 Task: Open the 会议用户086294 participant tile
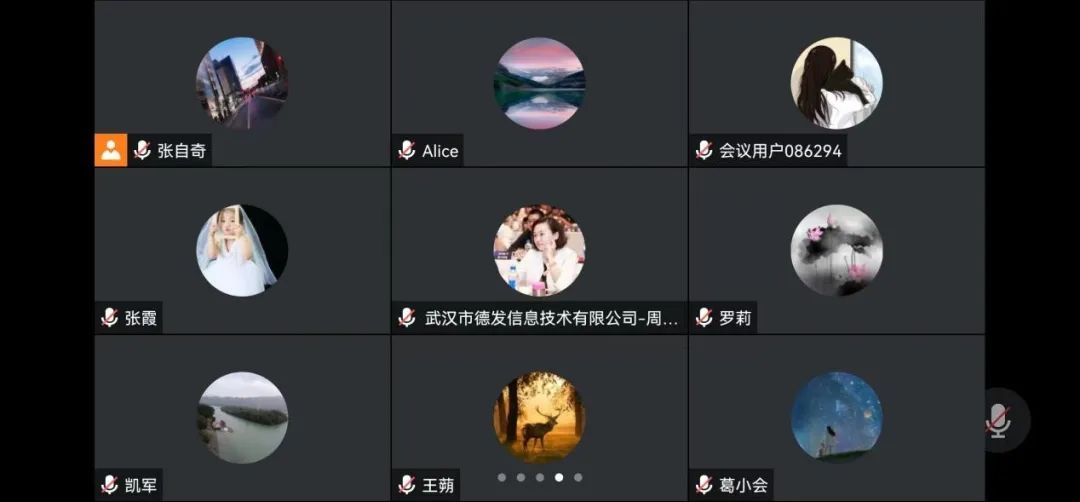[x=836, y=84]
